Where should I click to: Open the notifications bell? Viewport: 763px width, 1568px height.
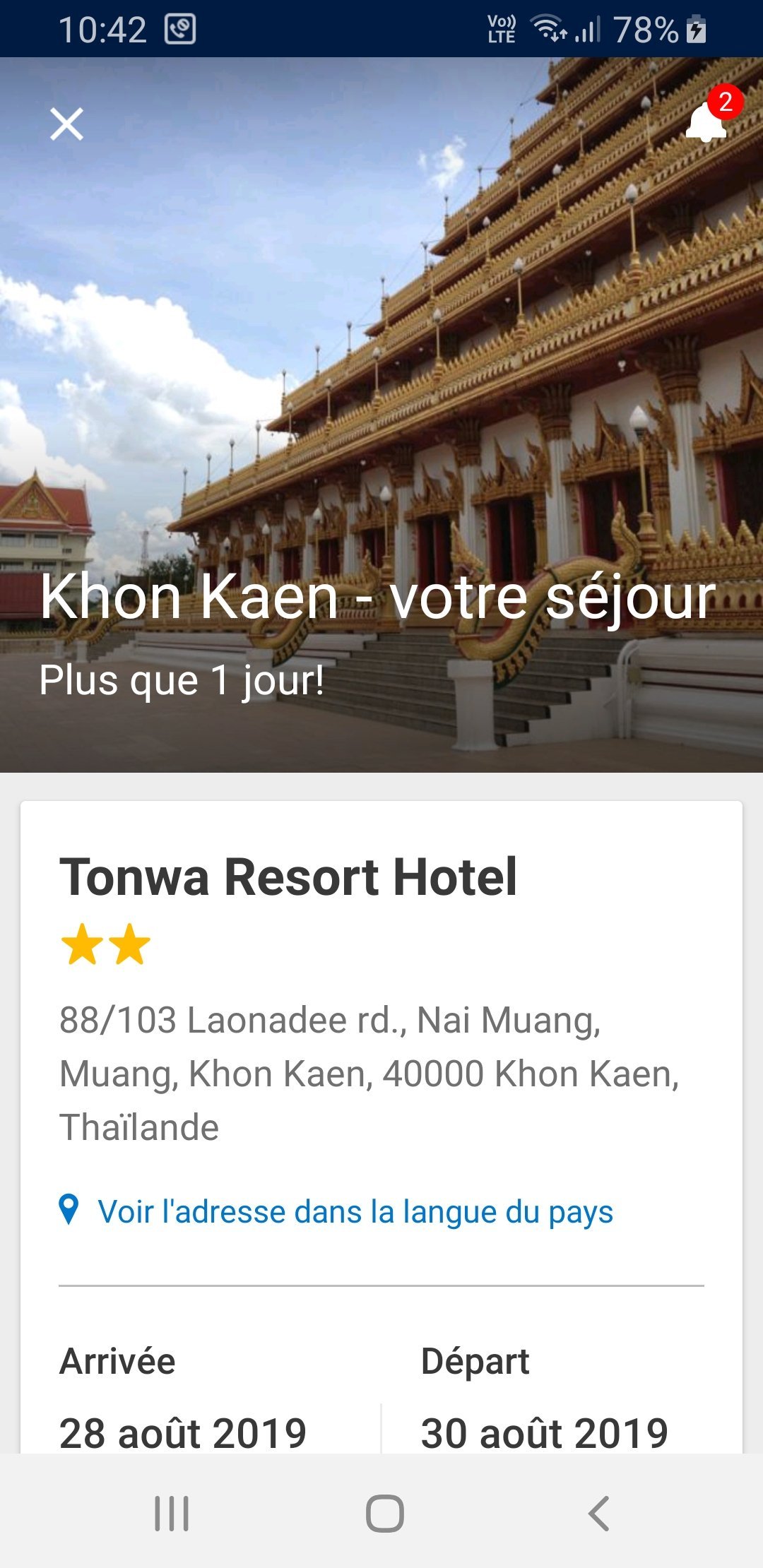tap(706, 121)
